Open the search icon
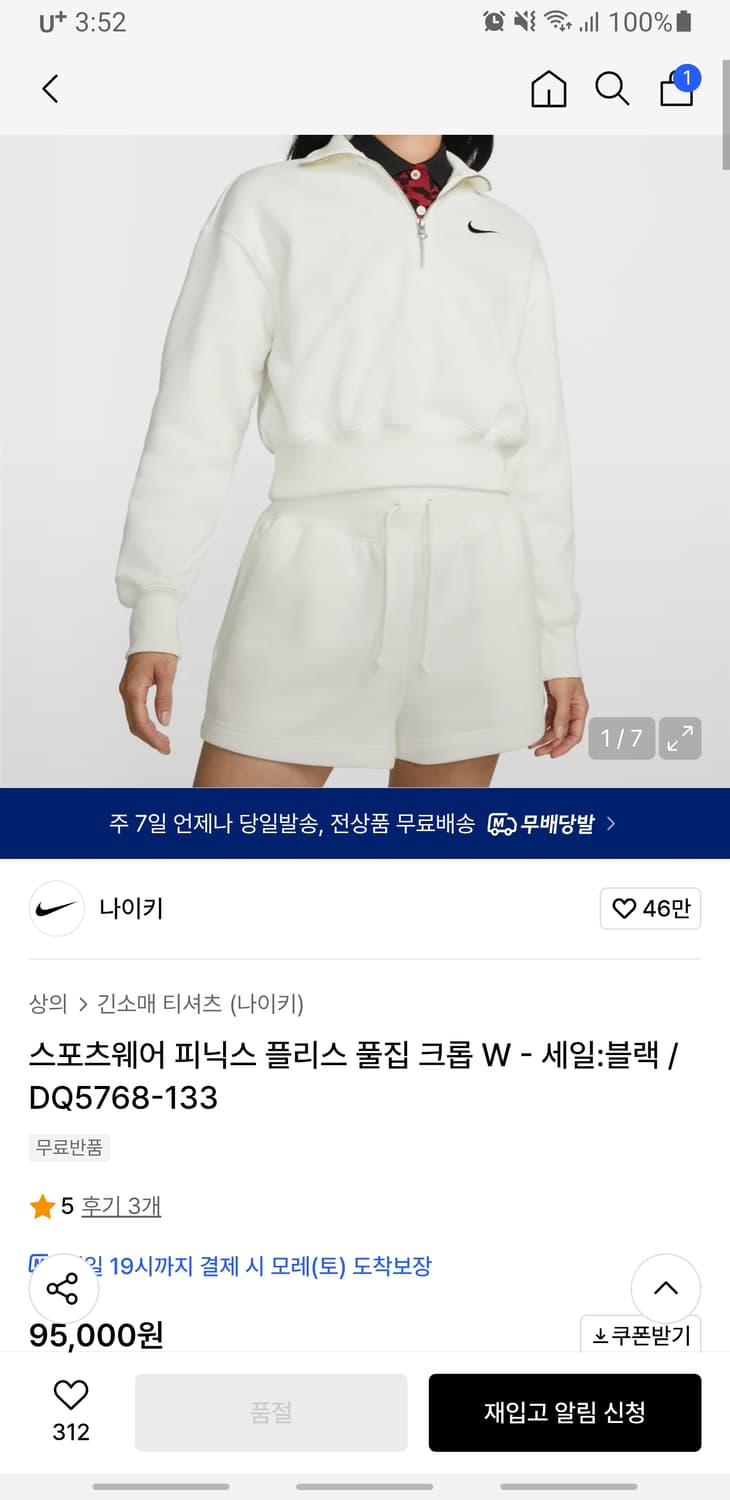This screenshot has width=730, height=1500. [611, 89]
